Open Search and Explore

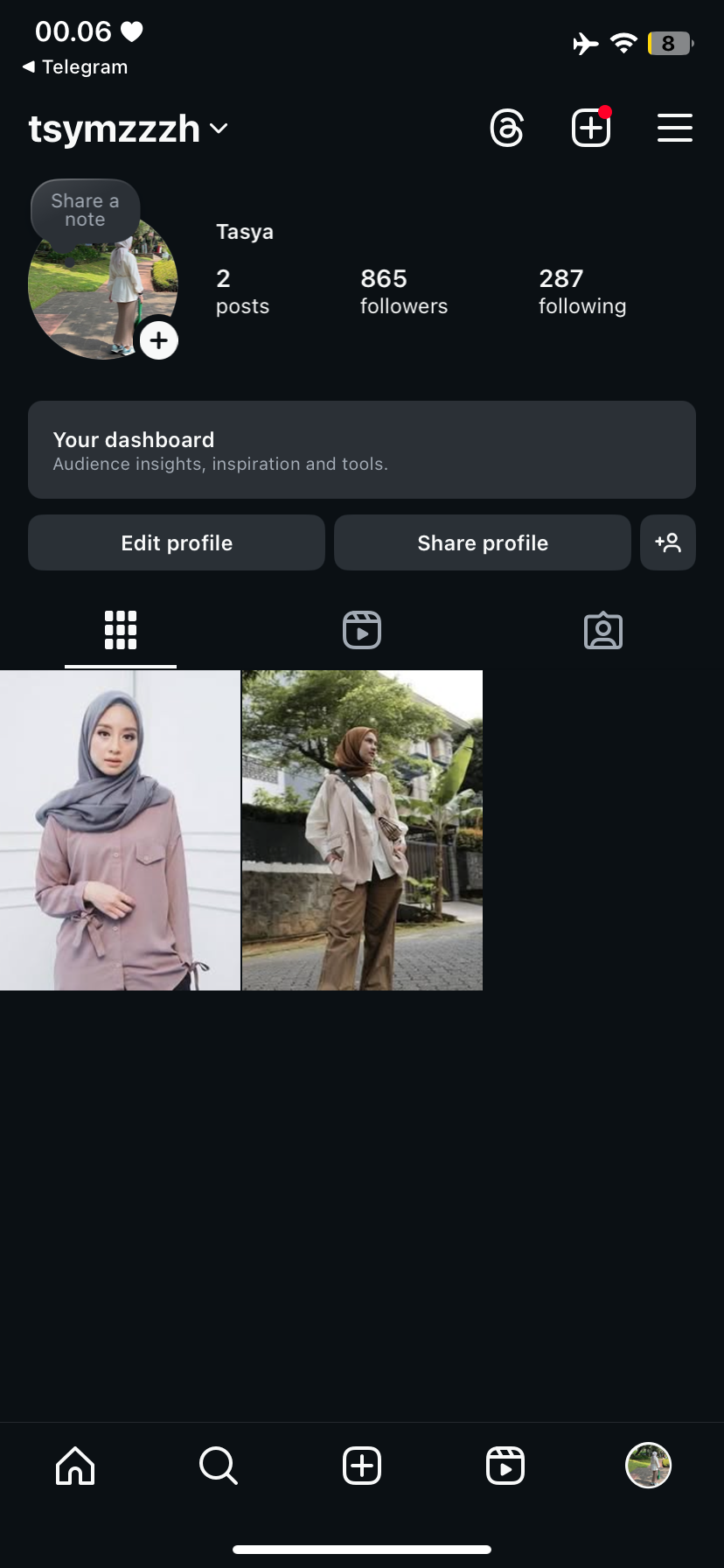(x=219, y=1465)
